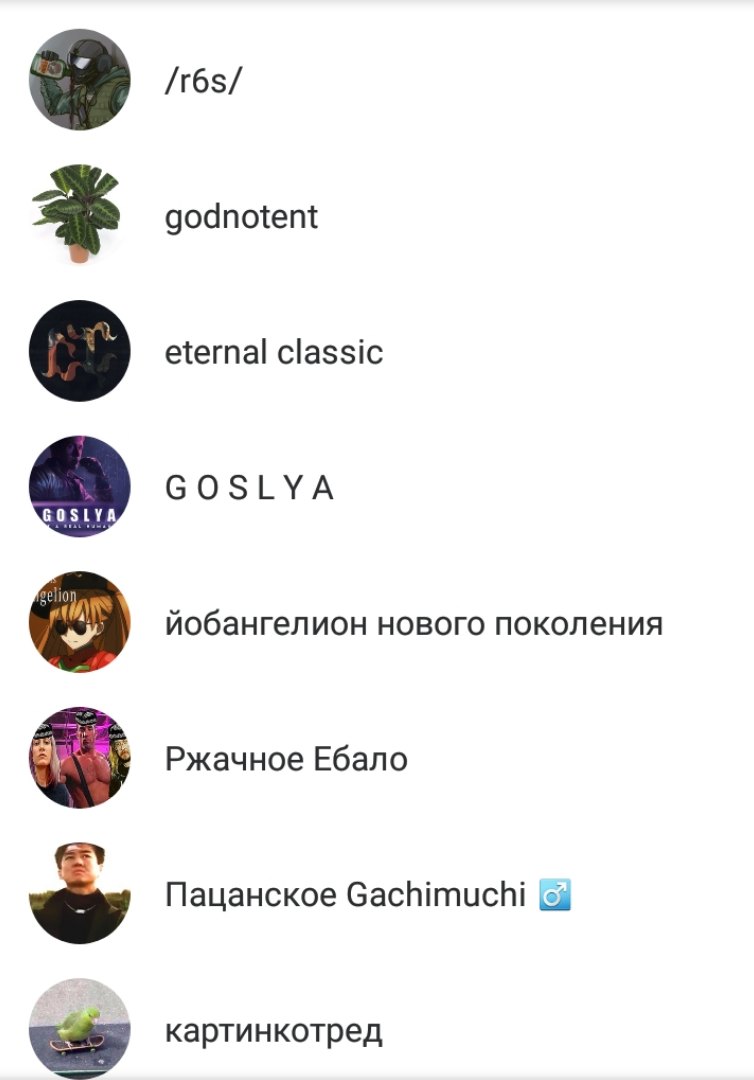The width and height of the screenshot is (754, 1080).
Task: Go to Ржачное Ебало community
Action: (286, 759)
